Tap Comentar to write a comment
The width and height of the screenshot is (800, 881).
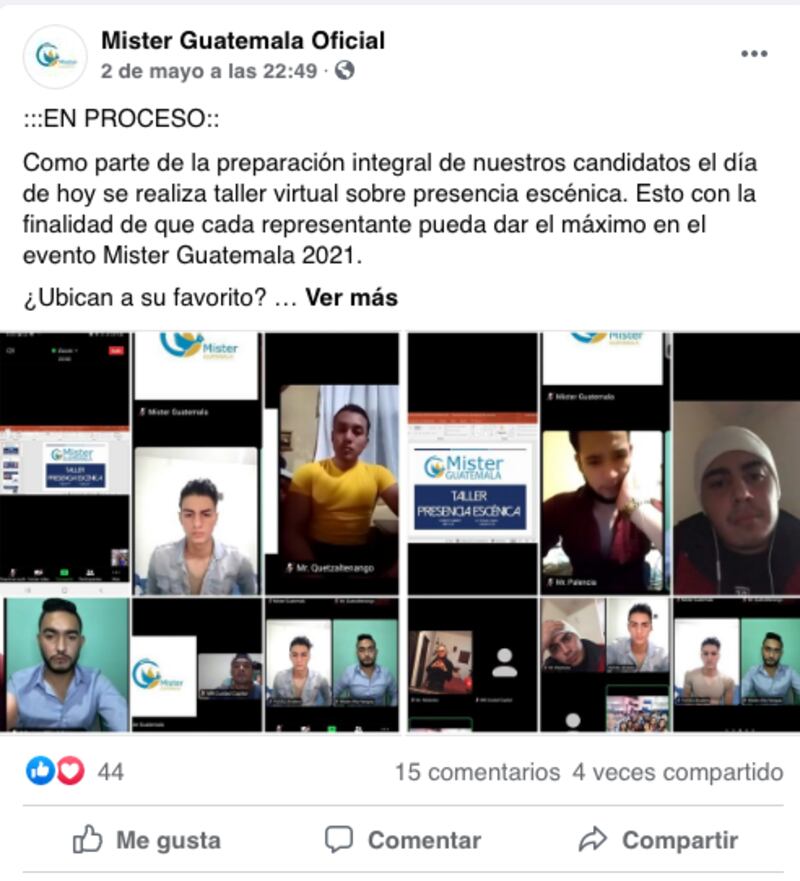tap(404, 840)
